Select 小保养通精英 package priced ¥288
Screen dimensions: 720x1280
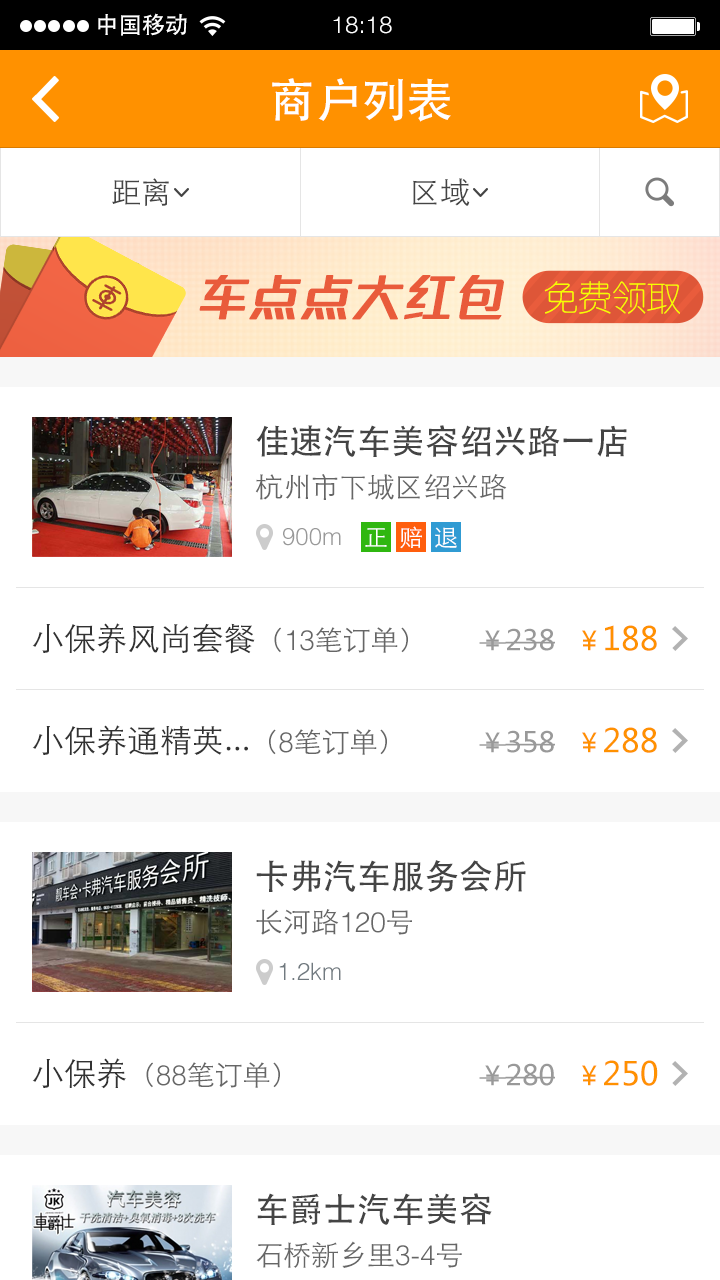360,741
